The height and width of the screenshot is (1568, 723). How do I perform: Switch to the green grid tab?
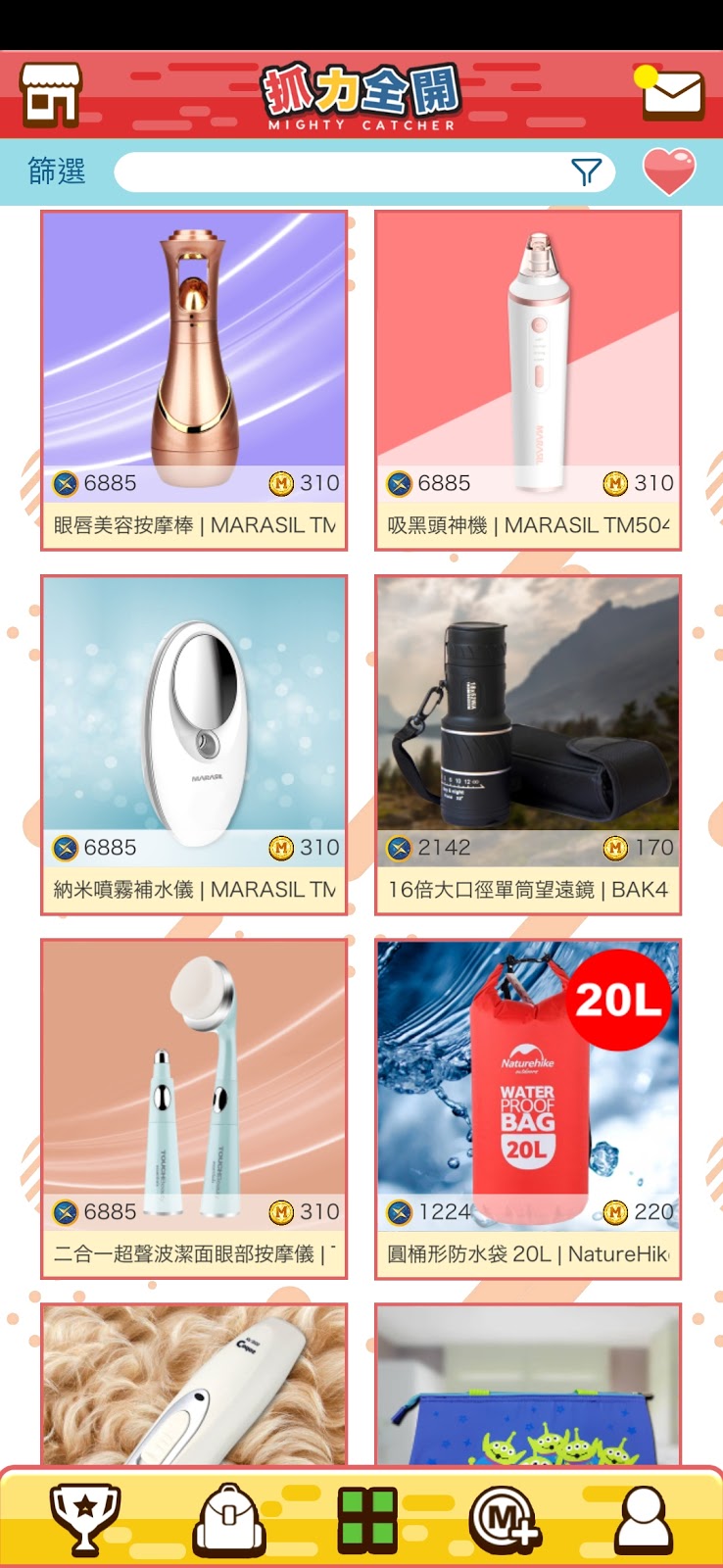[367, 1520]
